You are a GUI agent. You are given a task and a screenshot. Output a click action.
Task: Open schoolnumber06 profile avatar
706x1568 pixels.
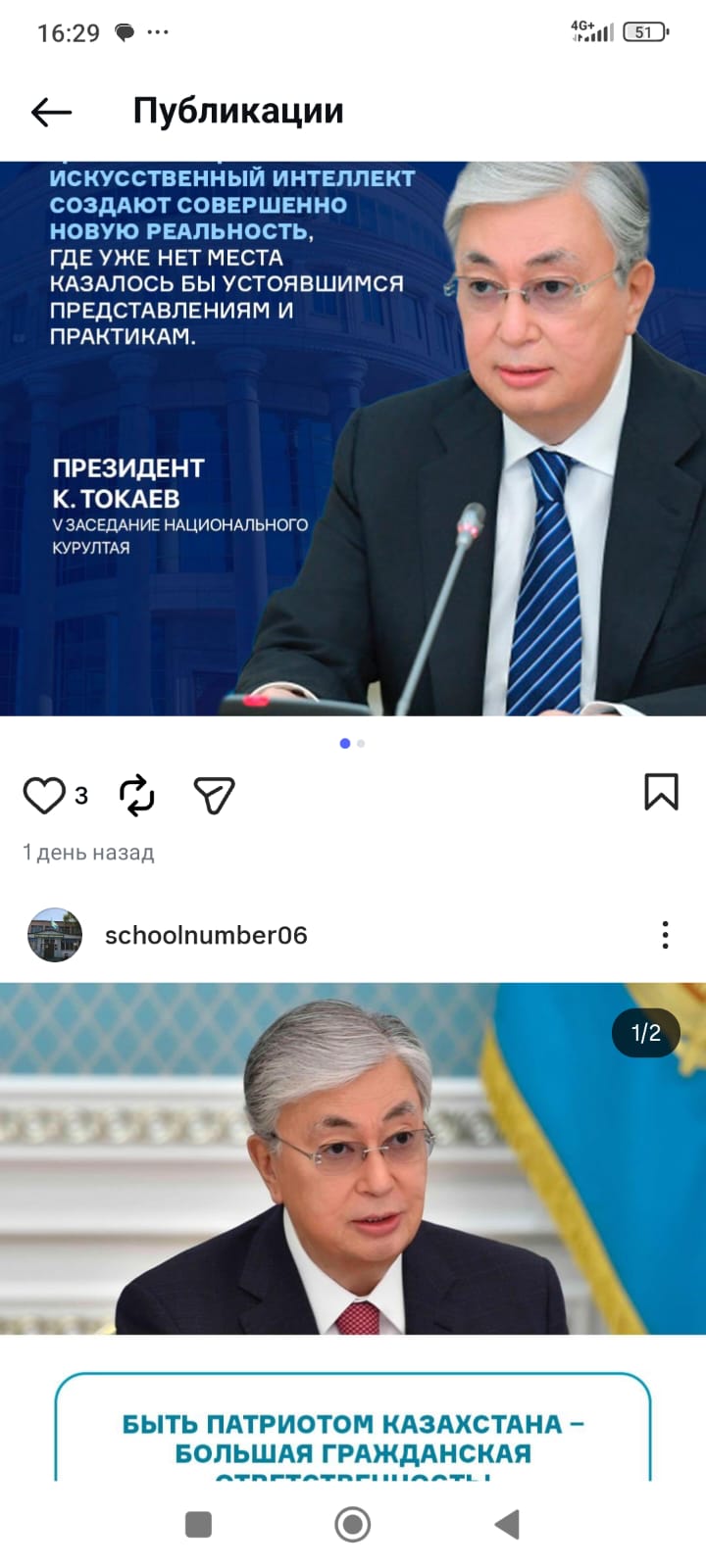[54, 934]
